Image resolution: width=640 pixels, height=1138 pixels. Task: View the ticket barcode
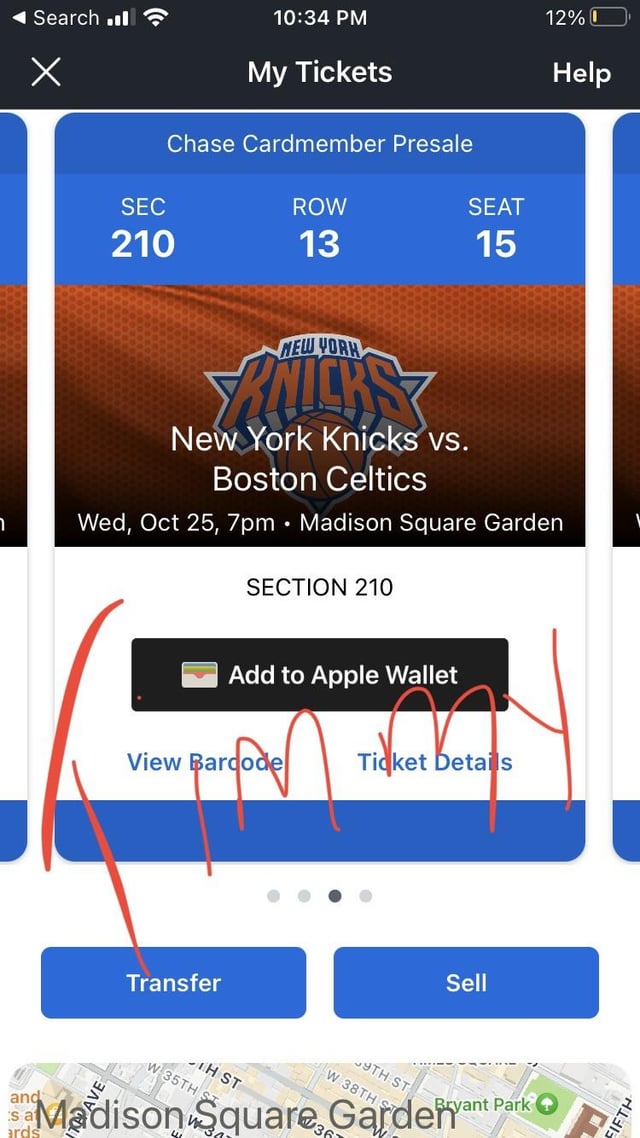[x=205, y=762]
